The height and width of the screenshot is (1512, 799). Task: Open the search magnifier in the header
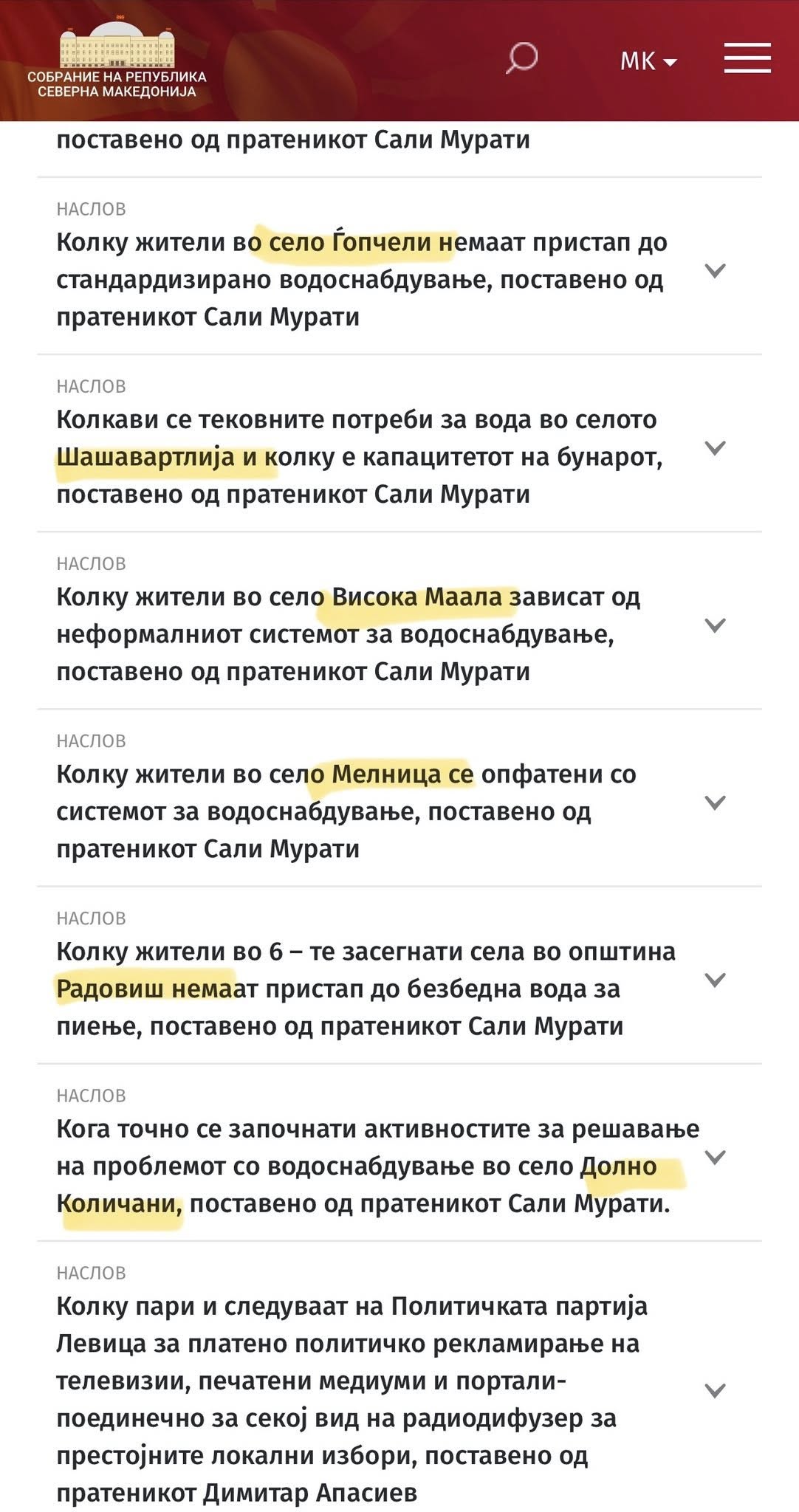click(x=521, y=58)
